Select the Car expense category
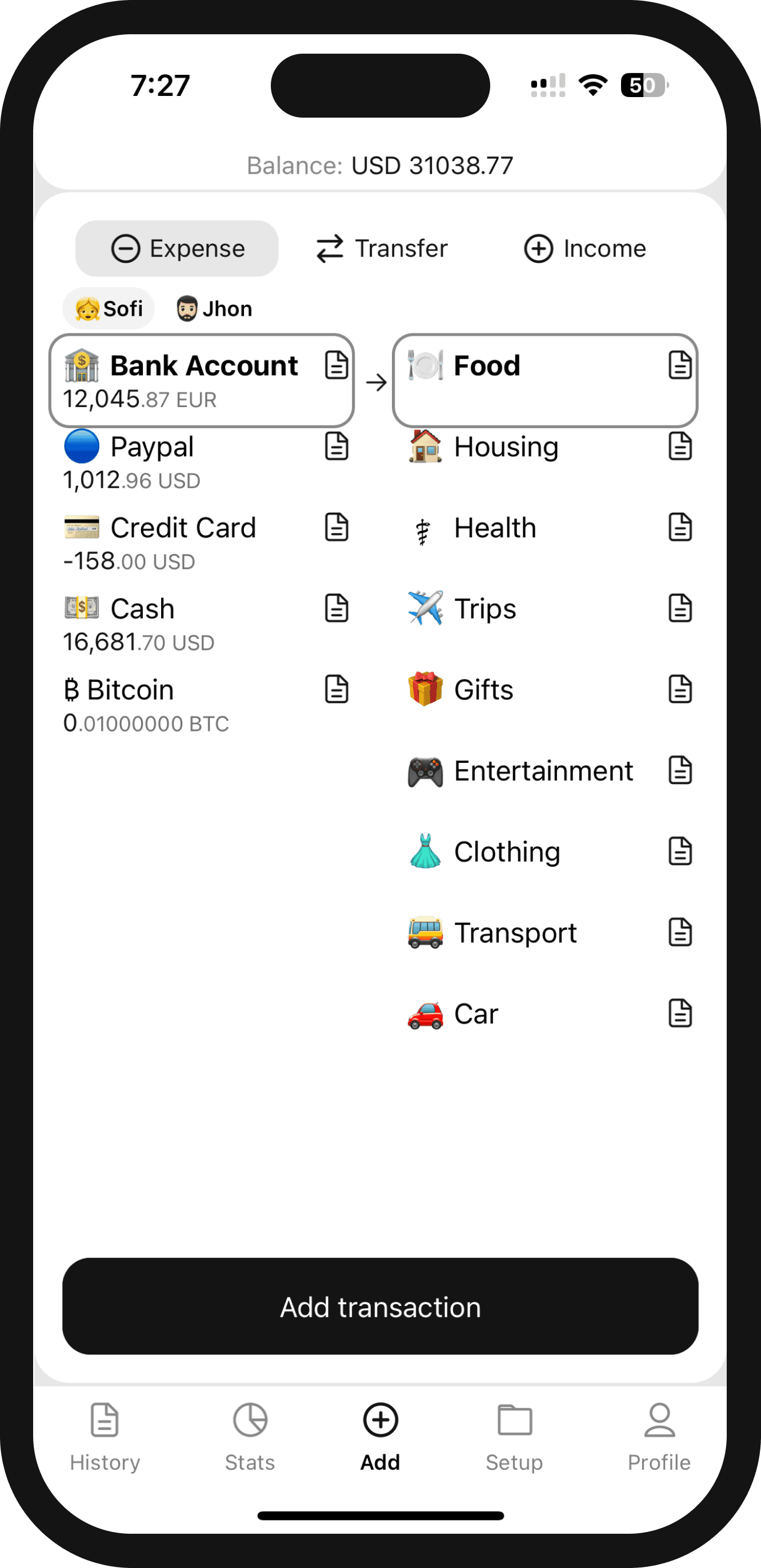Viewport: 761px width, 1568px height. tap(475, 1014)
